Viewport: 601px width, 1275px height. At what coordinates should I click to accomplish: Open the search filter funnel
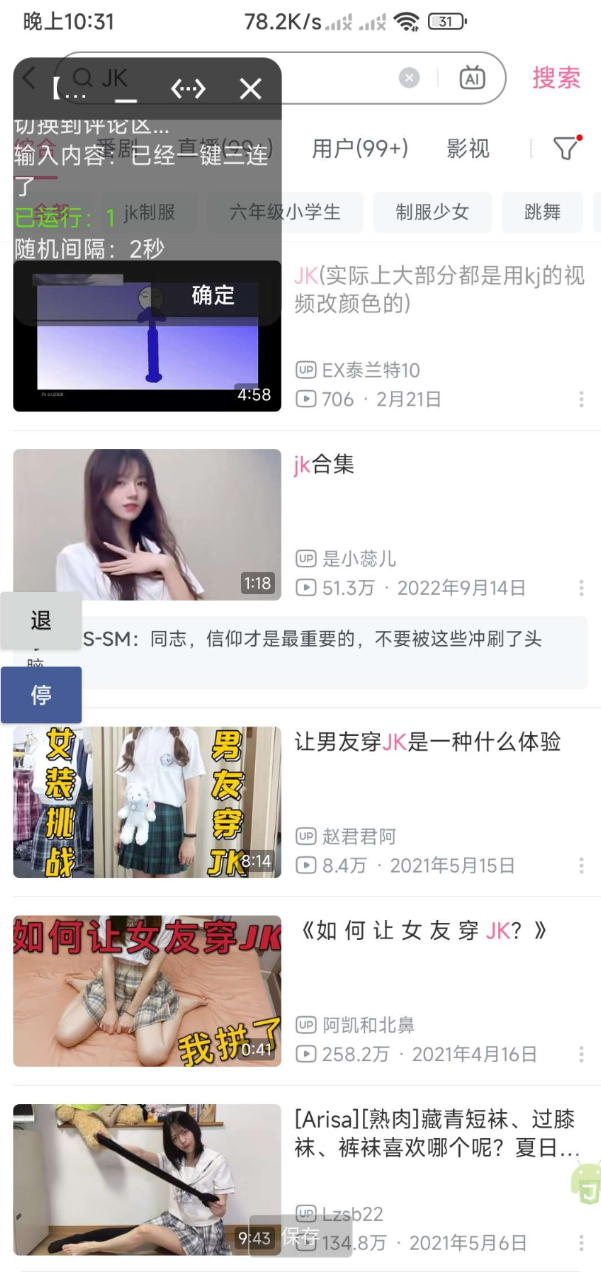566,149
